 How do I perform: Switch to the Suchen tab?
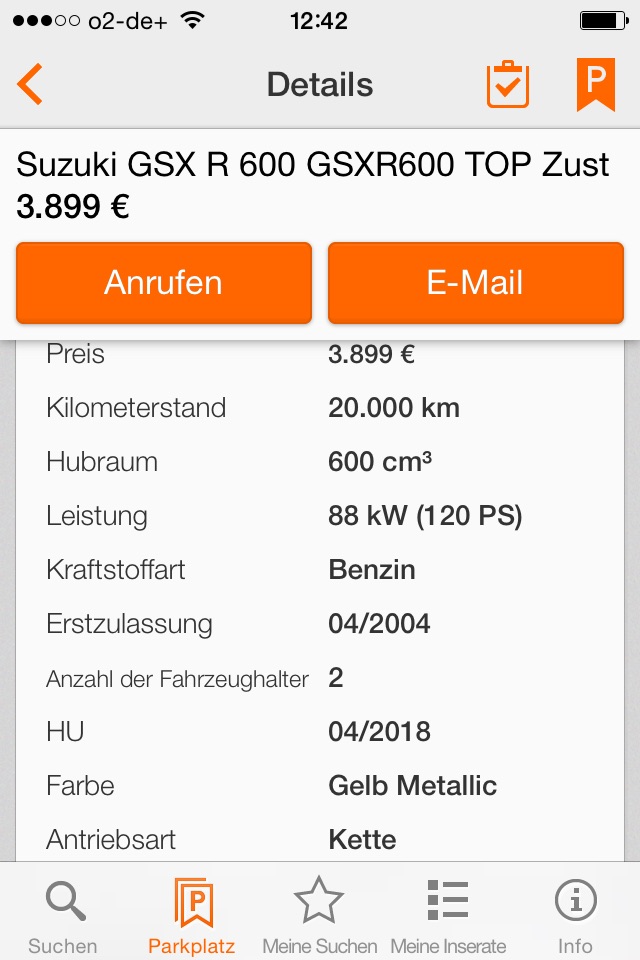pyautogui.click(x=63, y=915)
